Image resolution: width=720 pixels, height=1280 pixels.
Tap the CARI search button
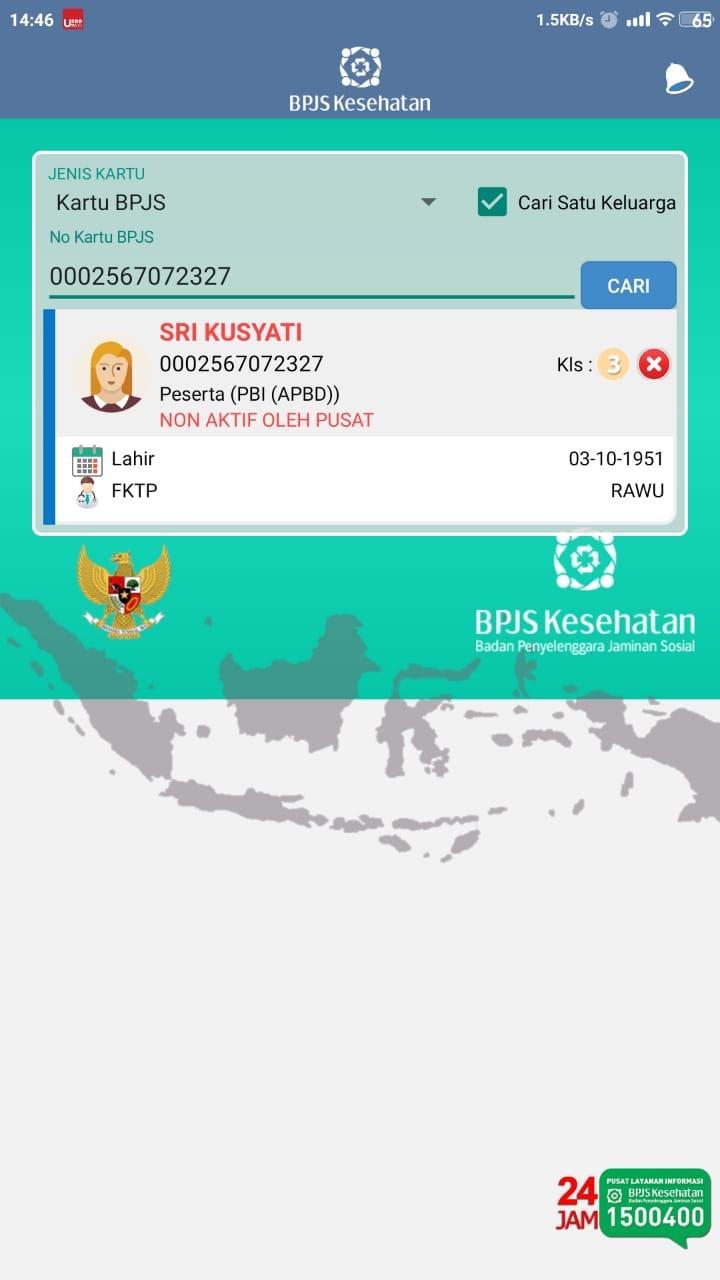point(628,286)
